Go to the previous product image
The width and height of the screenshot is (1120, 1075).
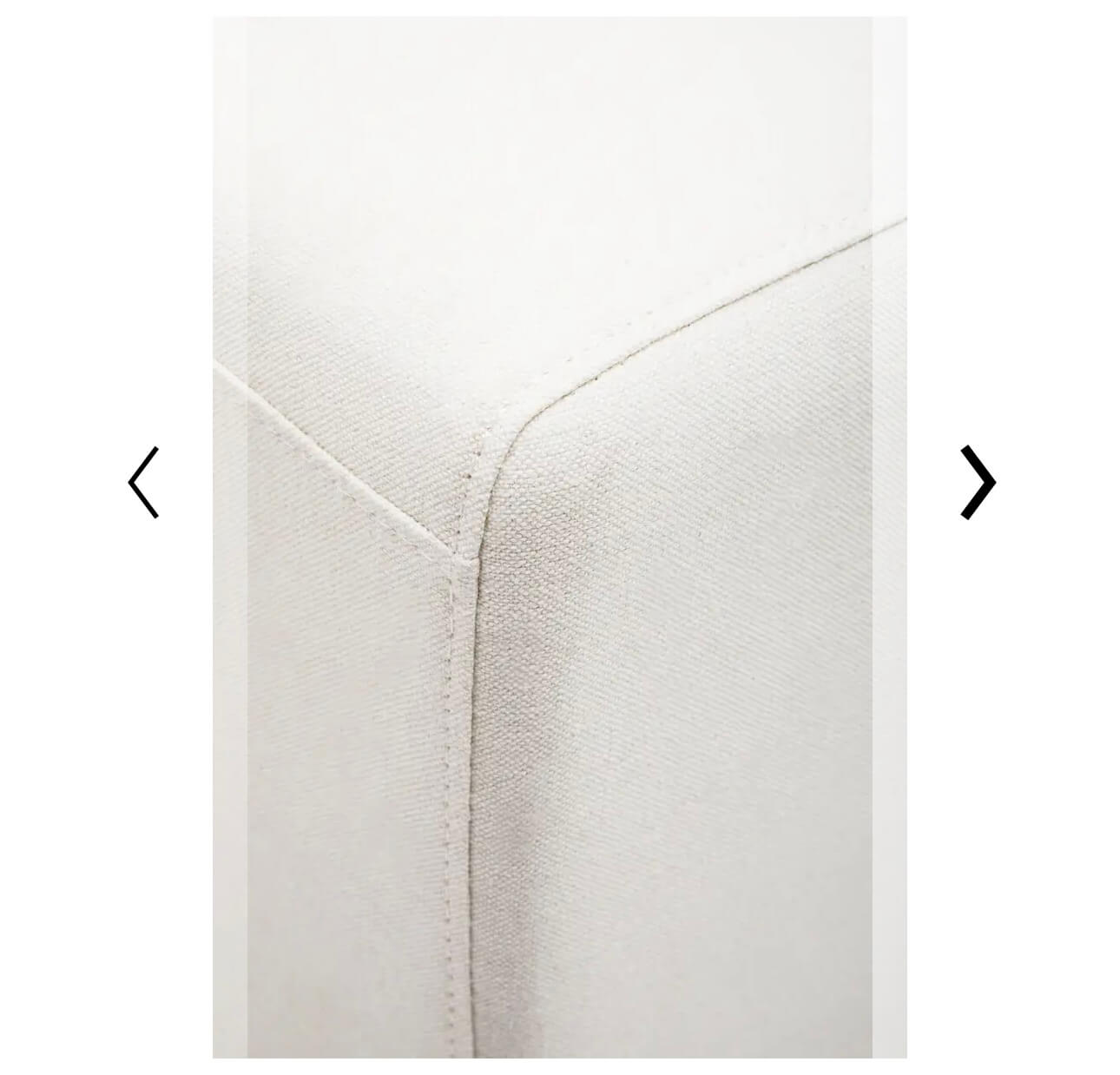click(143, 483)
